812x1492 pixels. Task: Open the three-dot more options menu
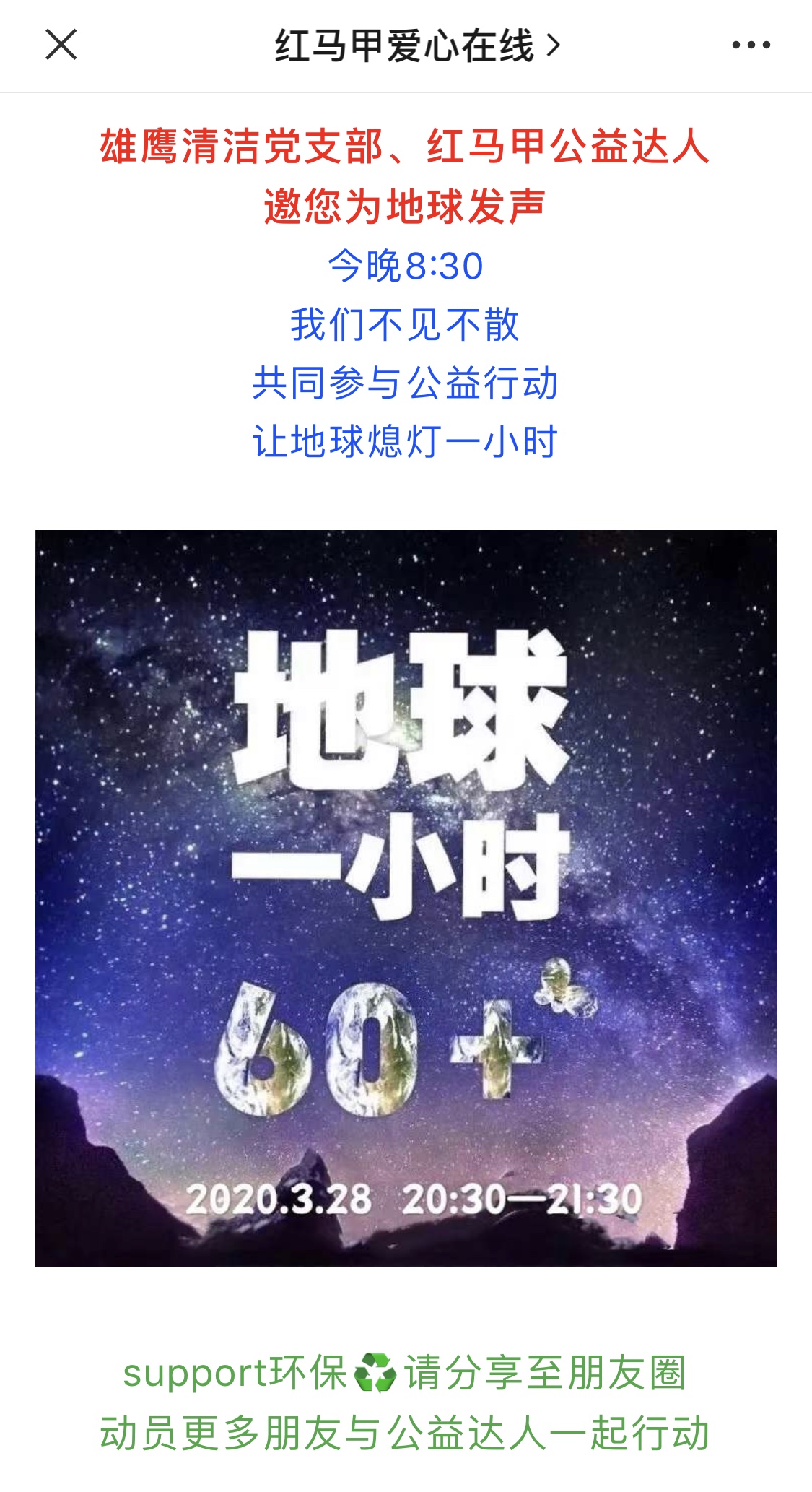pos(751,45)
